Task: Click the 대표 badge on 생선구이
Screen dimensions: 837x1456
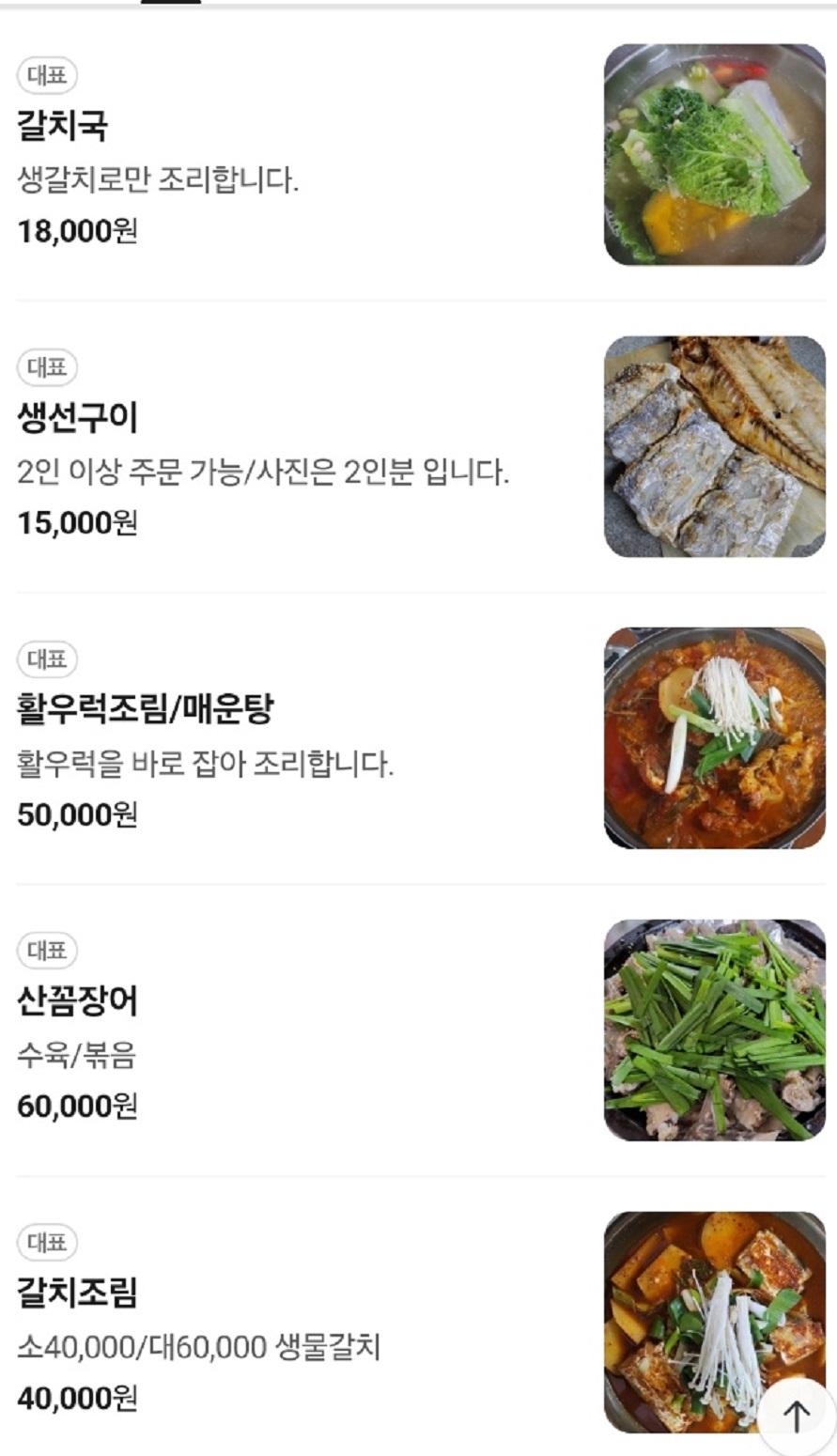Action: (x=46, y=366)
